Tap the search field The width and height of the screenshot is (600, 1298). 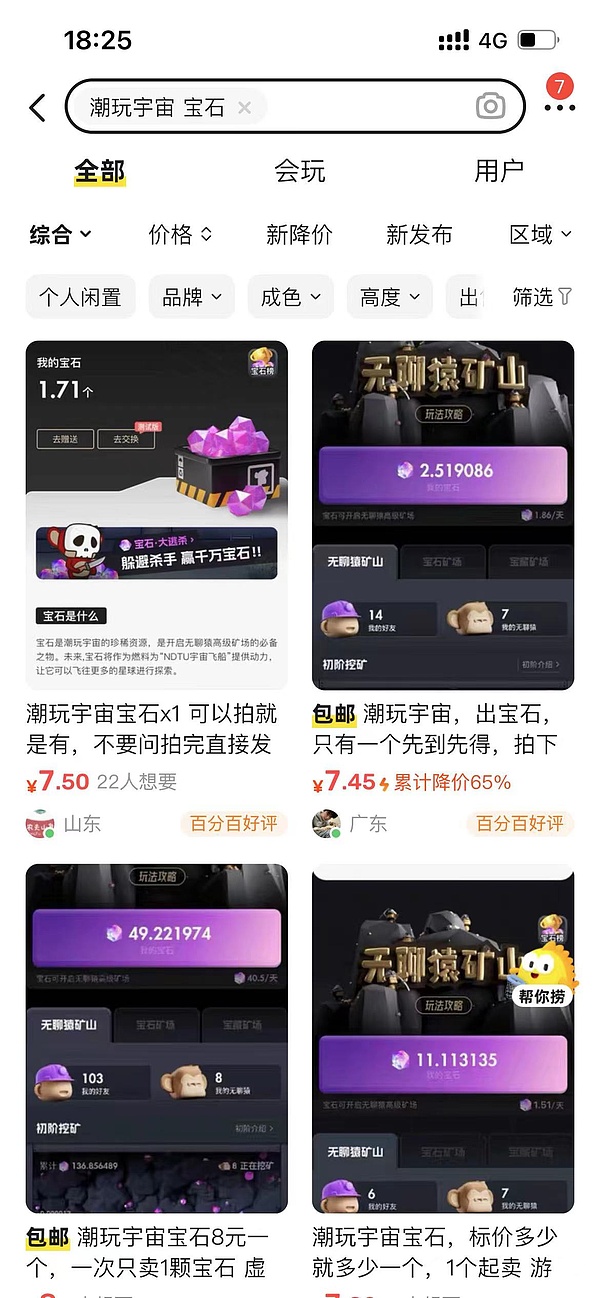click(360, 107)
